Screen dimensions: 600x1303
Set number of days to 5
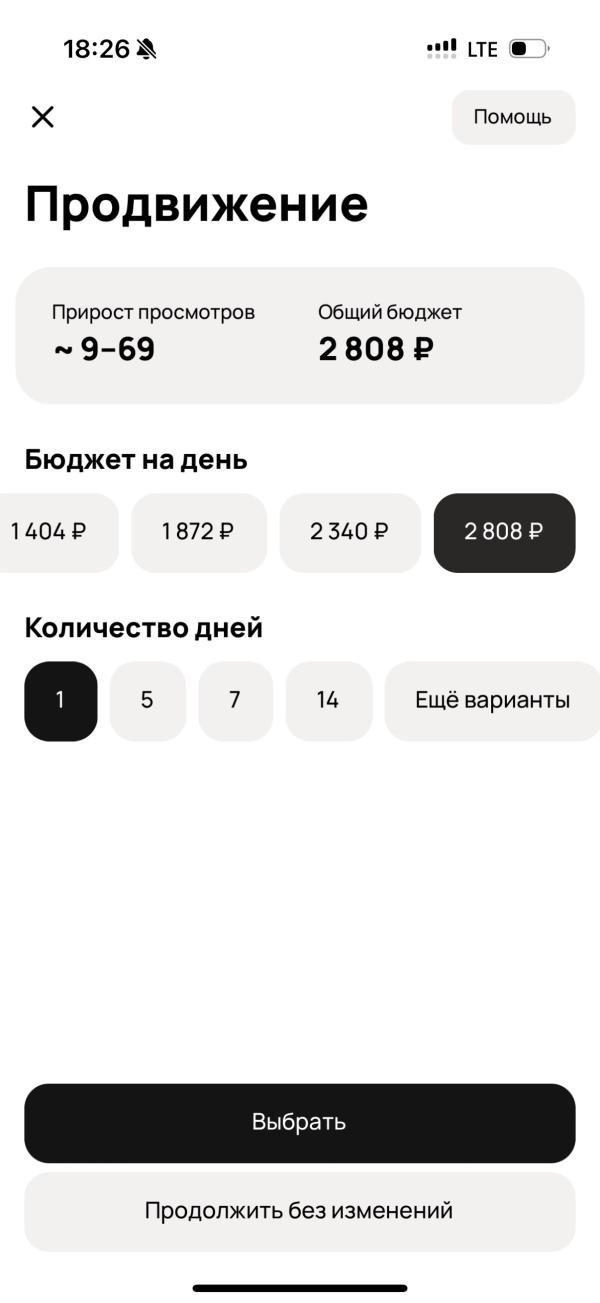pyautogui.click(x=147, y=700)
